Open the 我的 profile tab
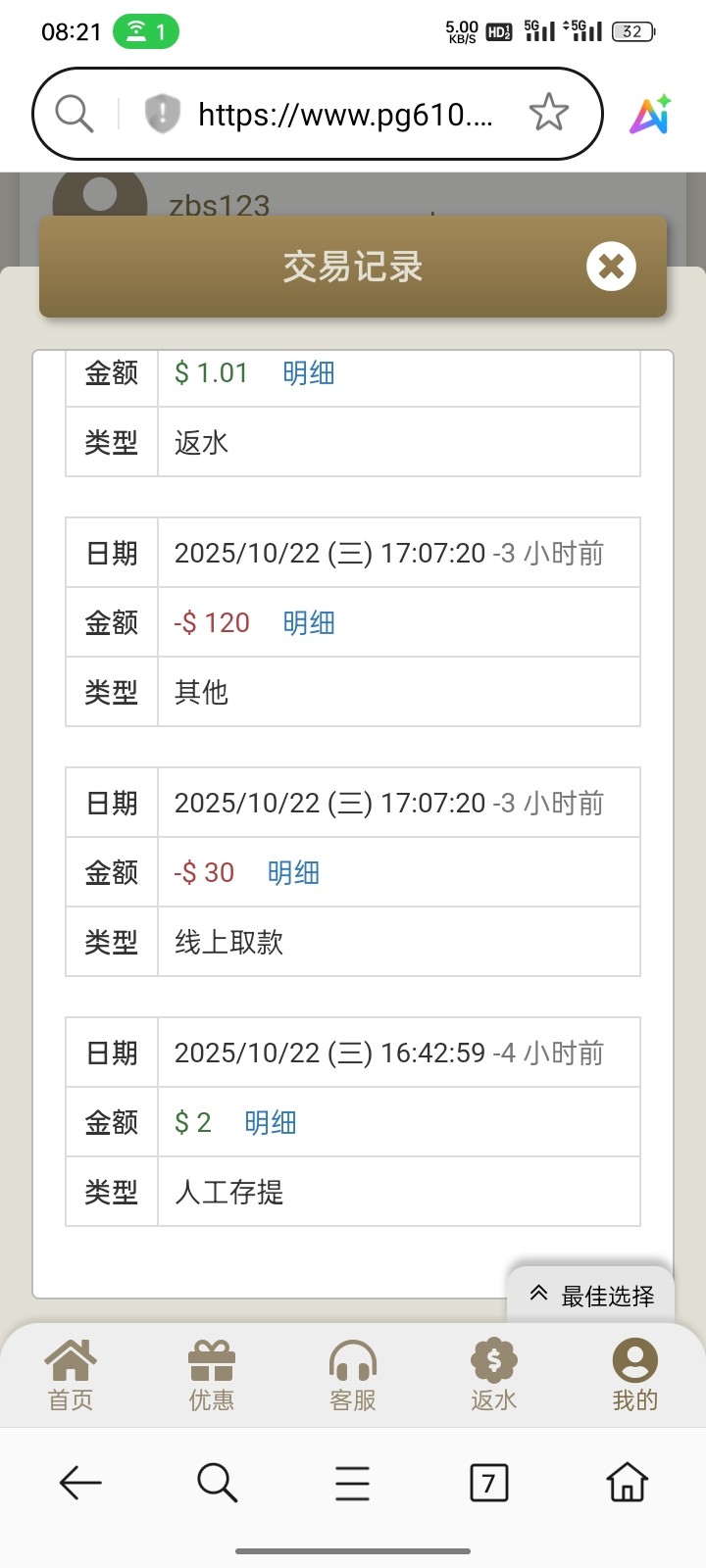 [634, 1375]
